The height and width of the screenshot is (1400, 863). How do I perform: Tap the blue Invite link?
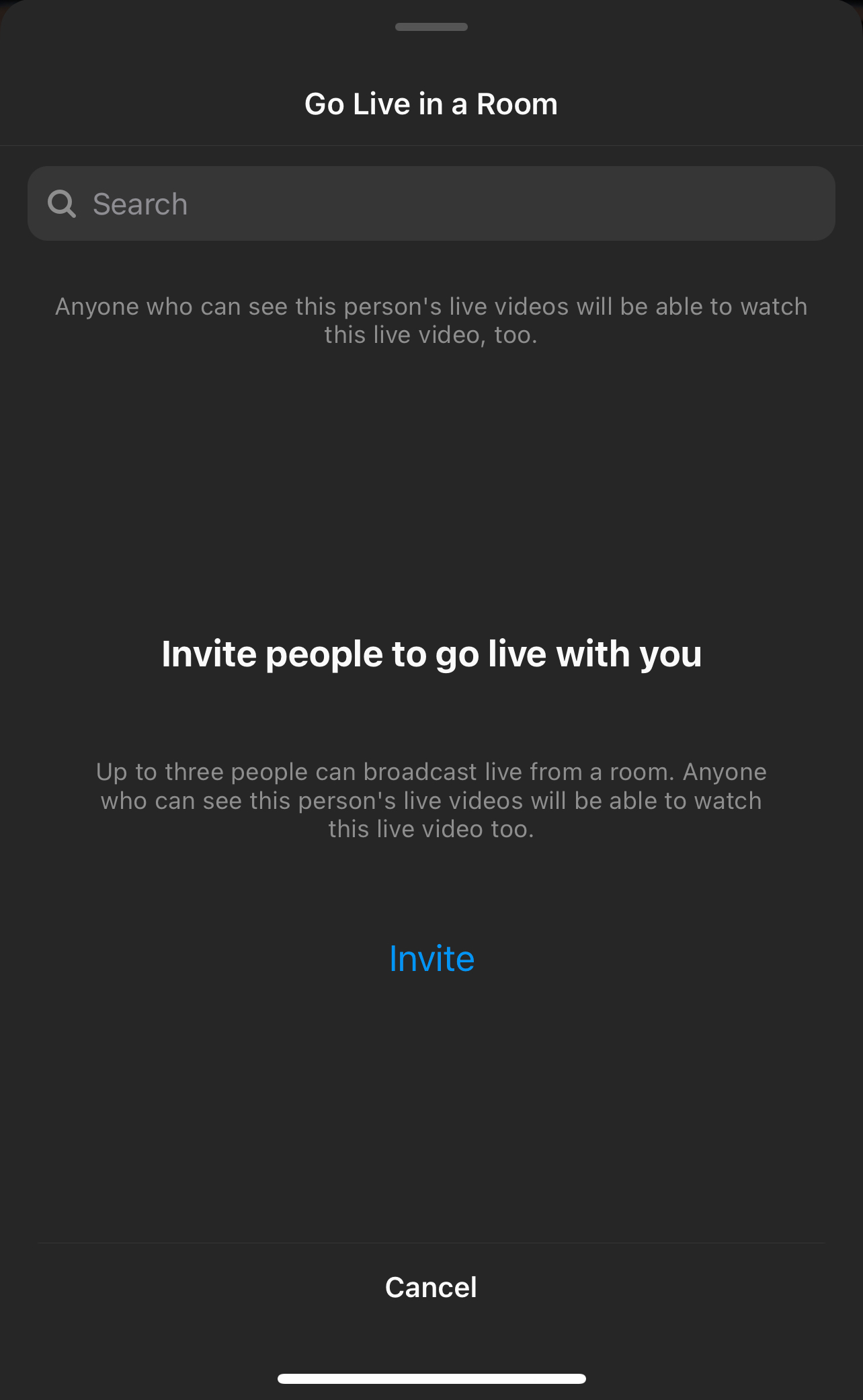tap(431, 958)
